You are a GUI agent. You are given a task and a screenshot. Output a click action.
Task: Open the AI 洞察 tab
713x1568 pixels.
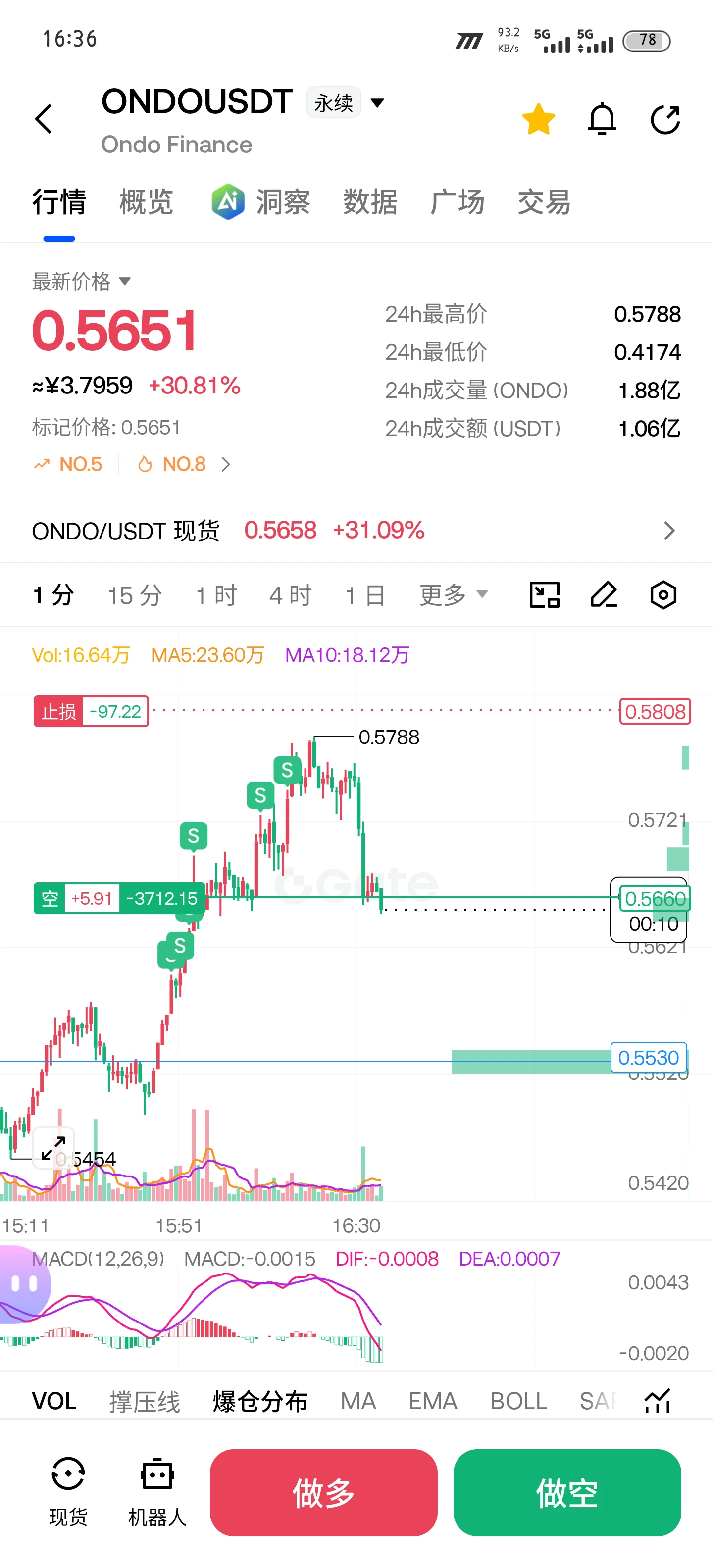click(x=260, y=202)
